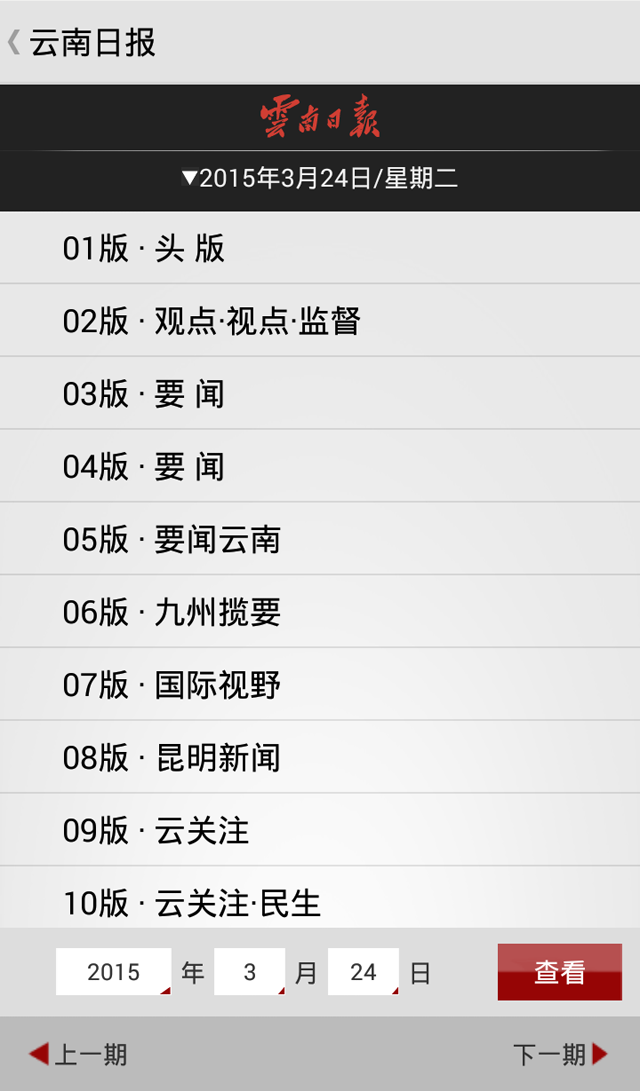Open 06版 · 九州揽要
The image size is (640, 1091).
pos(320,612)
